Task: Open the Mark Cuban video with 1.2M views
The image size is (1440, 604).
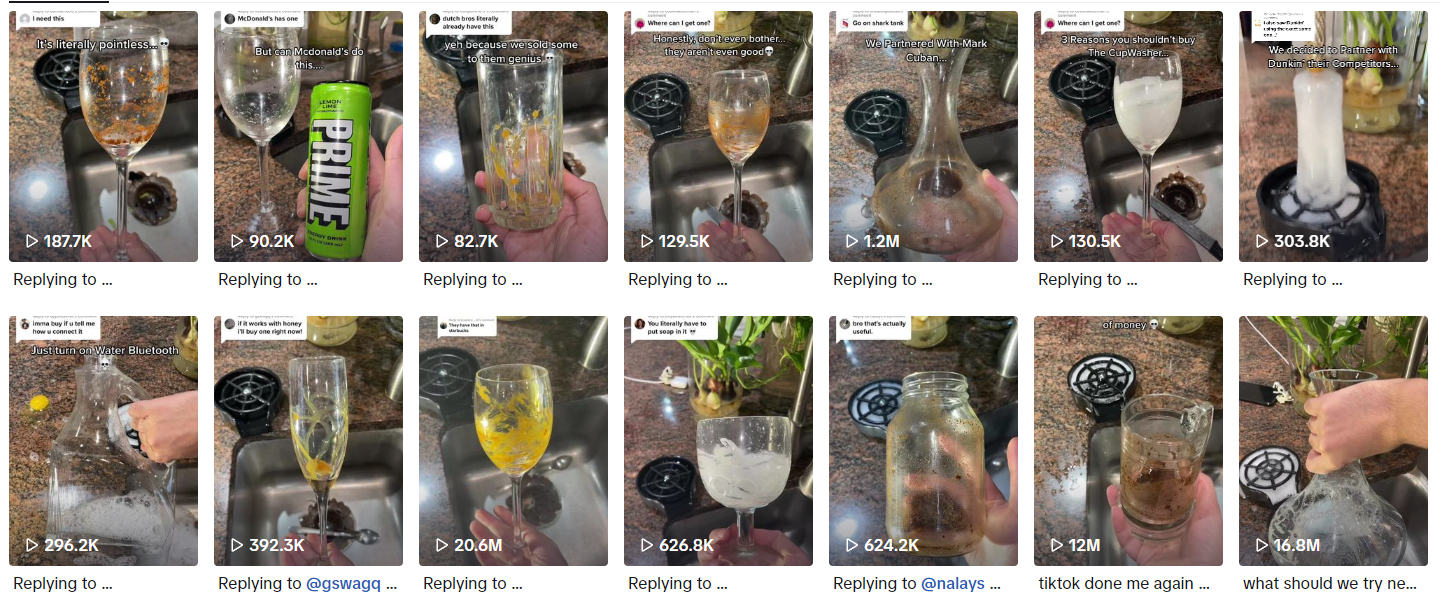Action: click(923, 137)
